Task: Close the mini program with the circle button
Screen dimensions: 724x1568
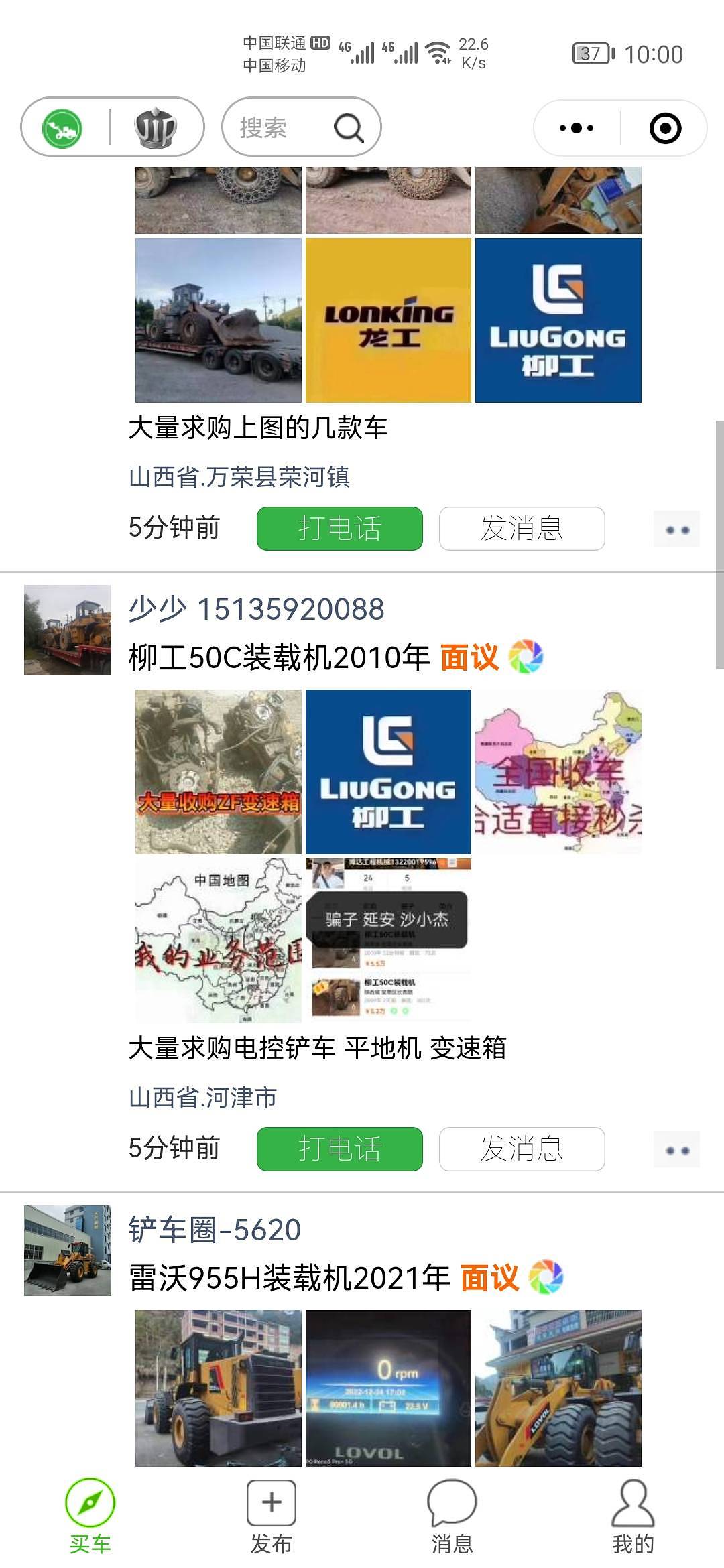Action: tap(665, 127)
